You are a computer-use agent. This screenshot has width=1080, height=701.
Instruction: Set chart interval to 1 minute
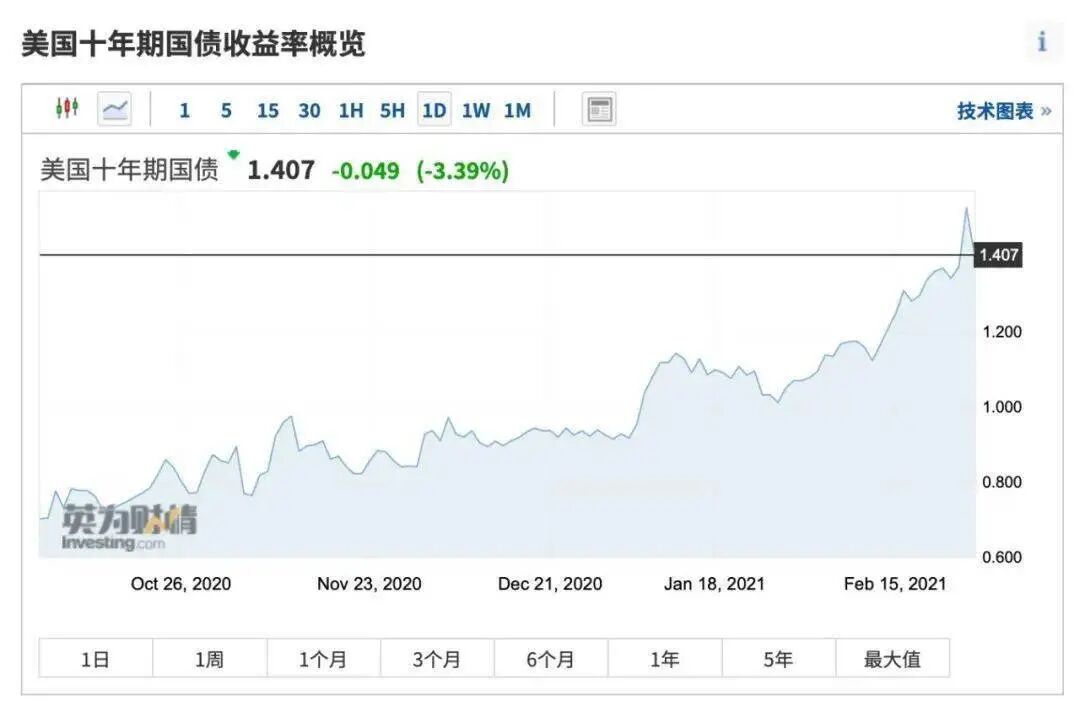click(184, 110)
